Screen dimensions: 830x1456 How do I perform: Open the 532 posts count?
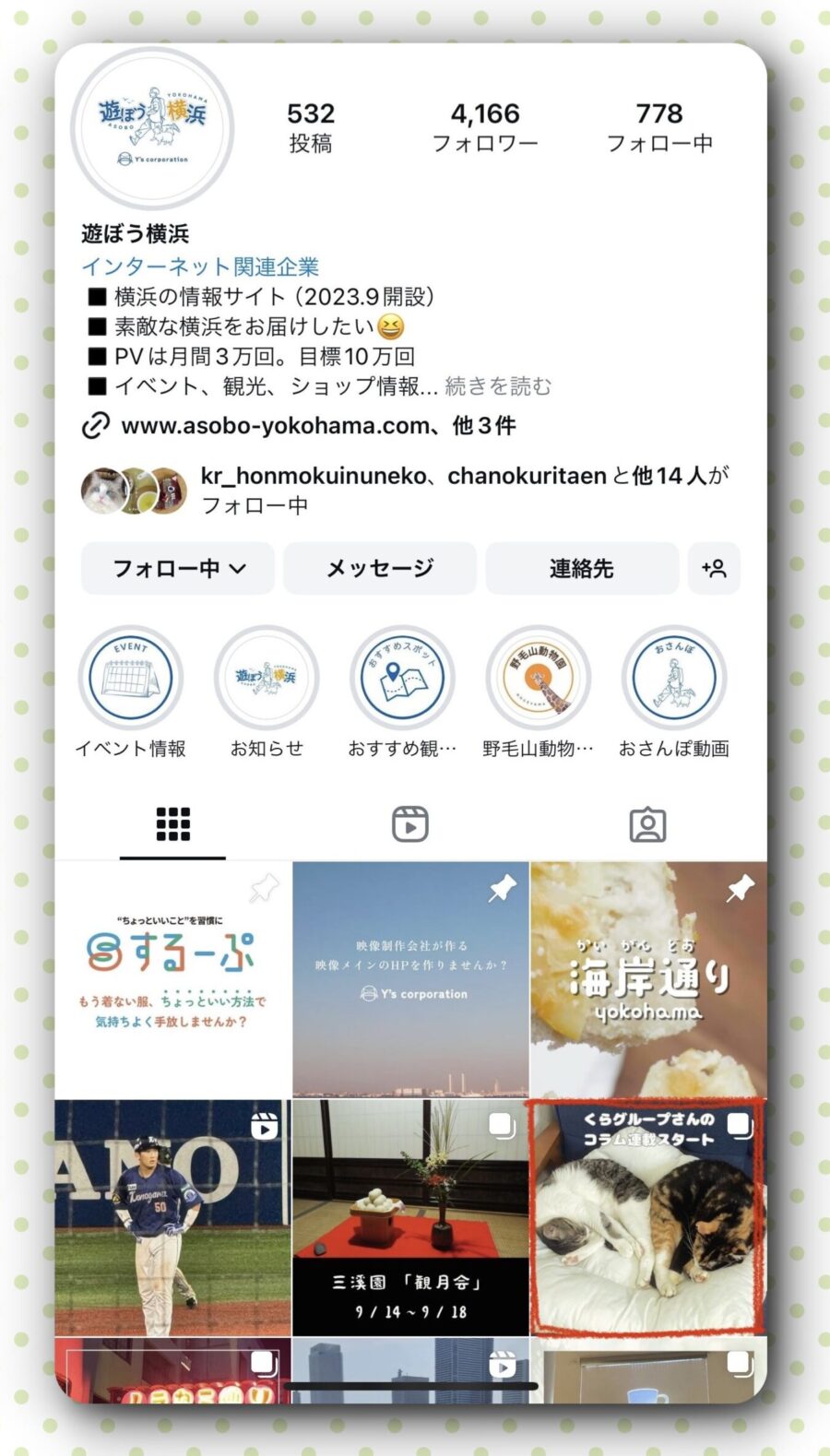pos(311,126)
